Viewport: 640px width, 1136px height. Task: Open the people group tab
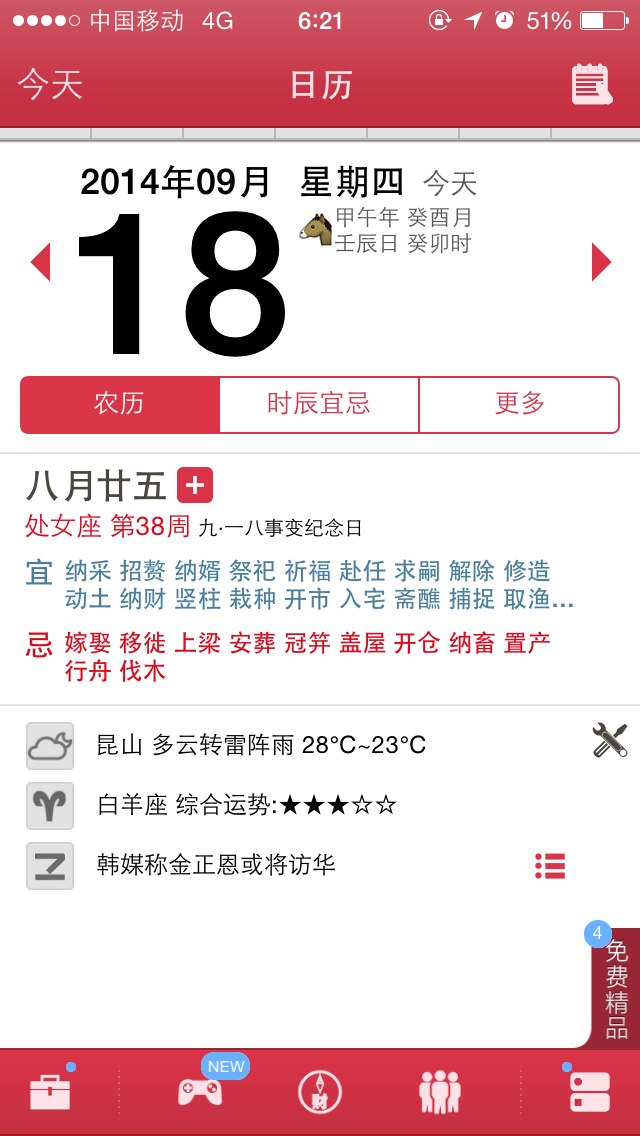coord(439,1092)
